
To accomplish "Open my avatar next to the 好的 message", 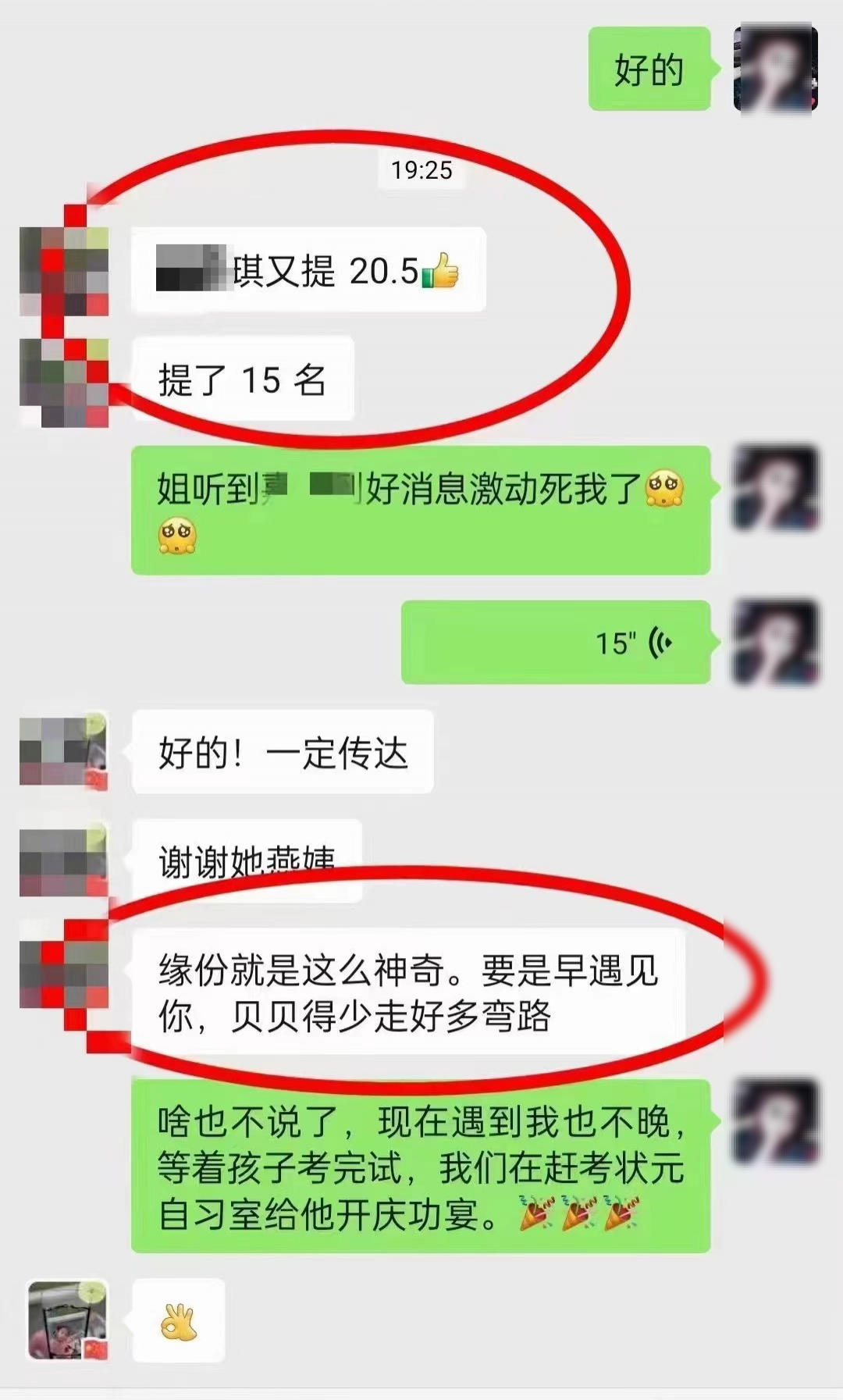I will pyautogui.click(x=775, y=69).
